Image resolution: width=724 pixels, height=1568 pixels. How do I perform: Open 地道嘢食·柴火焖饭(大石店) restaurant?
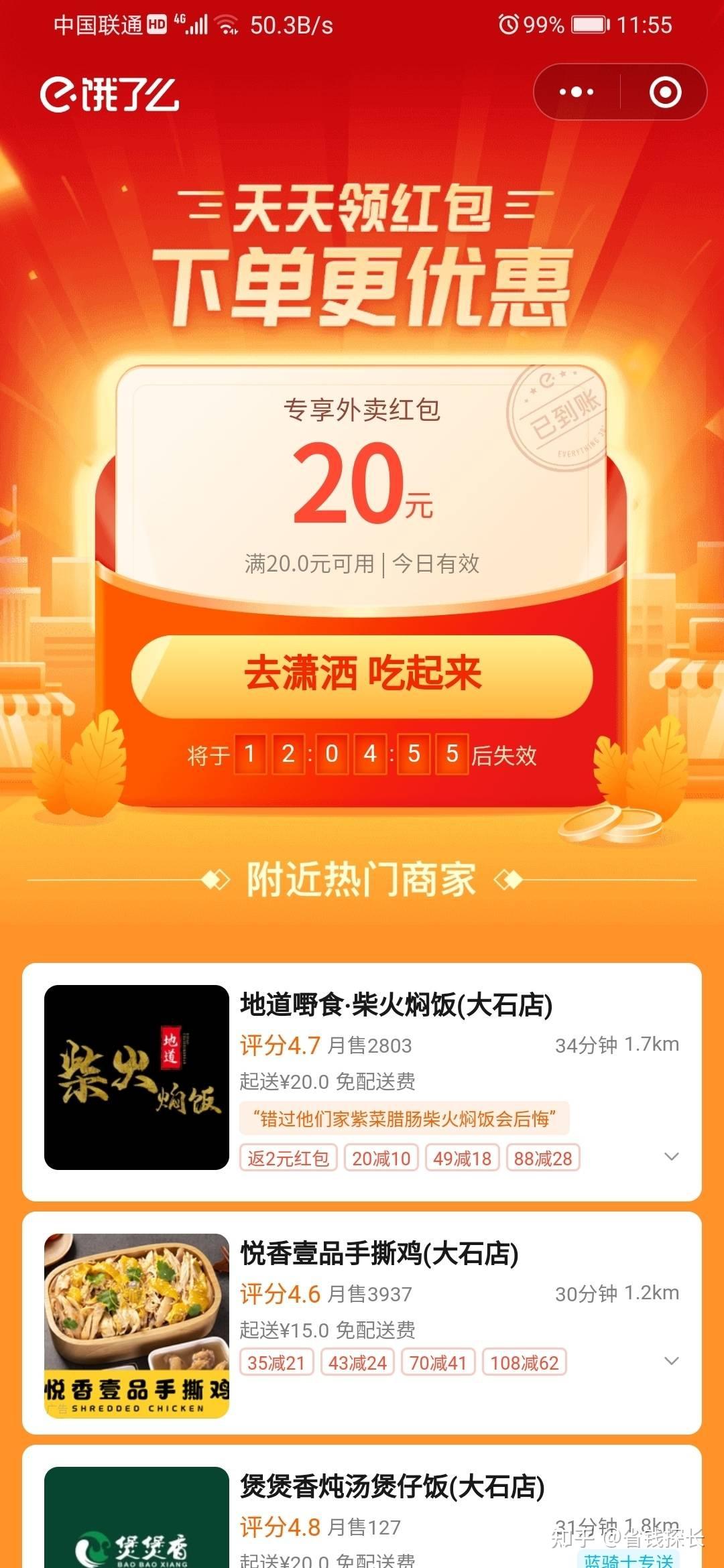[362, 1081]
